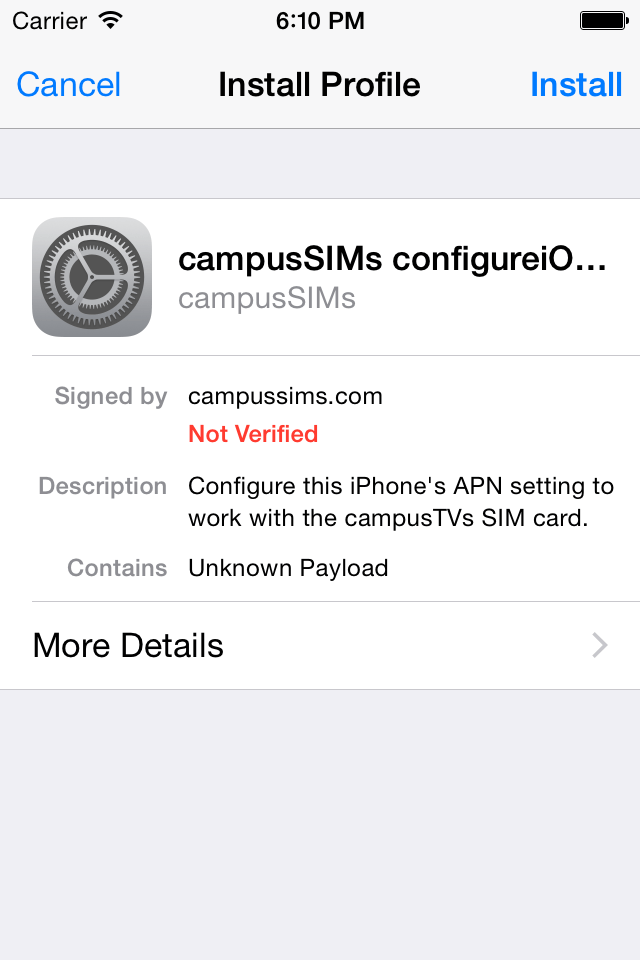Viewport: 640px width, 960px height.
Task: Cancel the profile installation
Action: tap(69, 85)
